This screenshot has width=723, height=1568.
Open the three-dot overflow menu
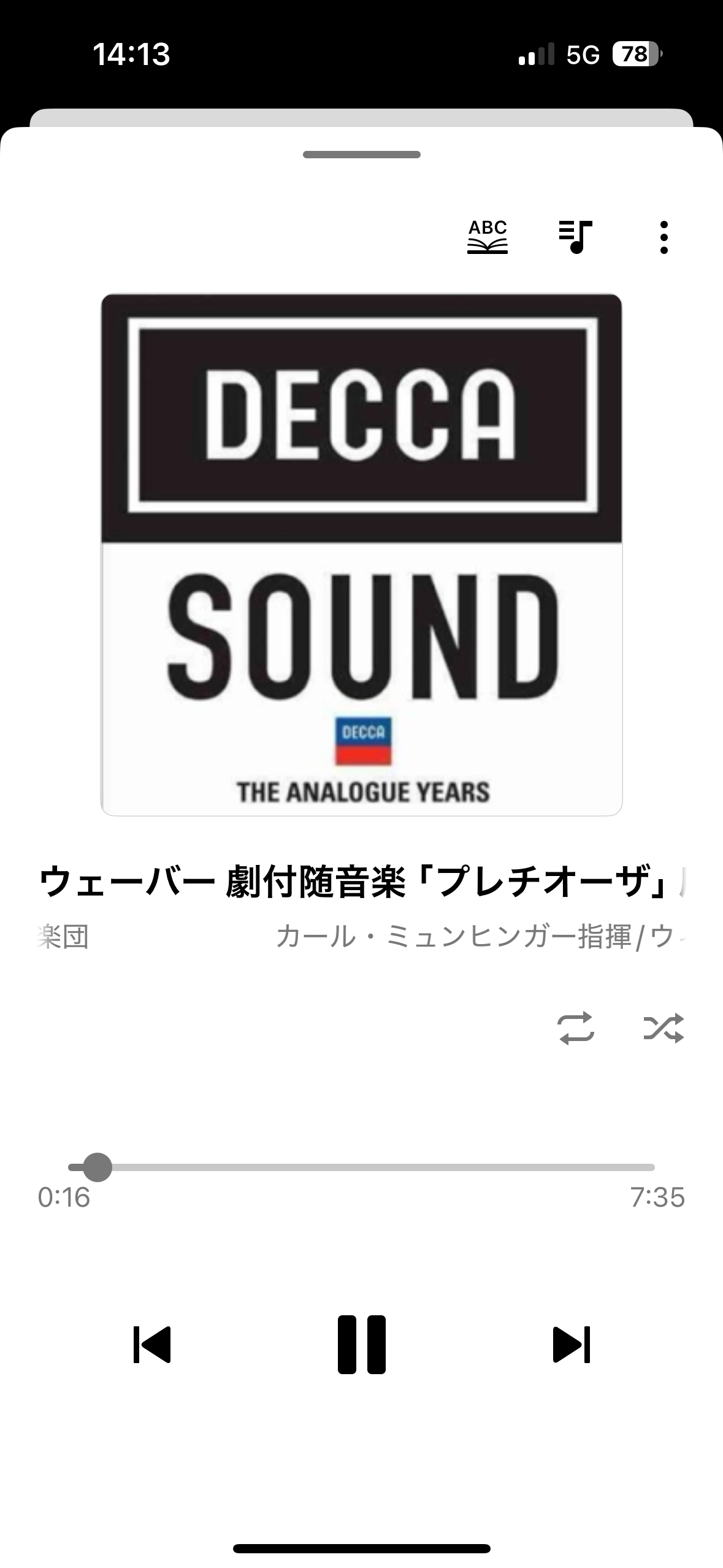coord(664,237)
